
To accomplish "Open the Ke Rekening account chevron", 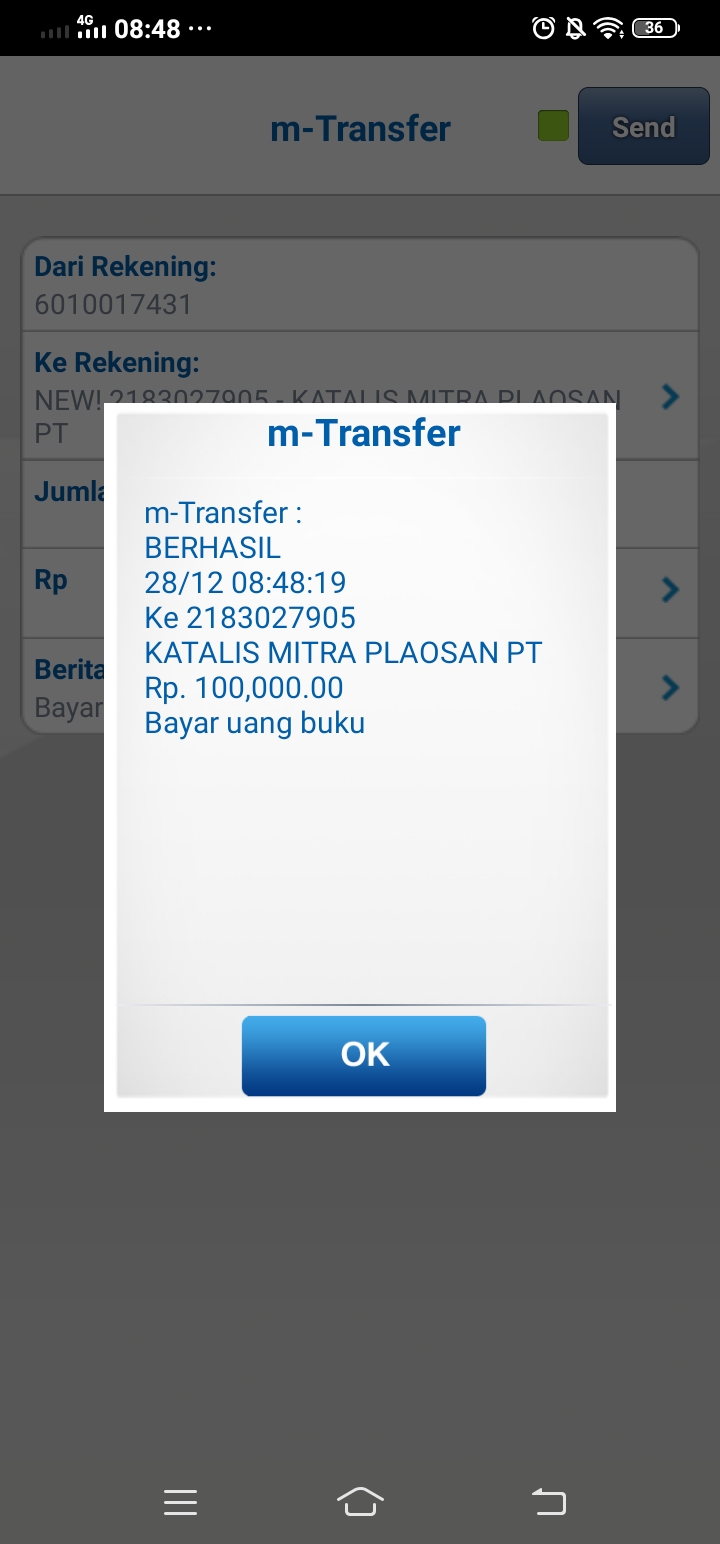I will 671,397.
